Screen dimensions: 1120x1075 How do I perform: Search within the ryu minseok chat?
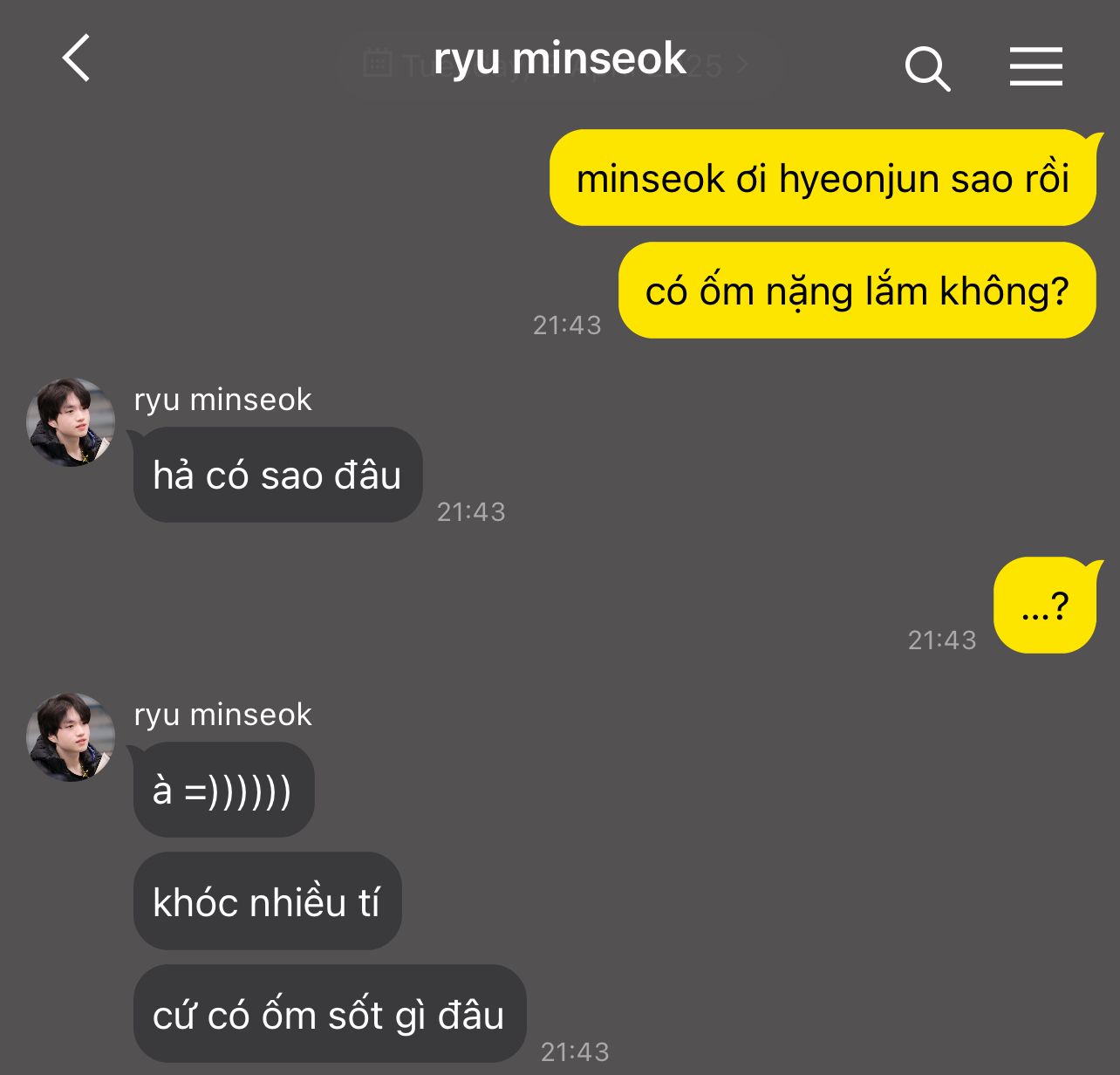(x=926, y=68)
